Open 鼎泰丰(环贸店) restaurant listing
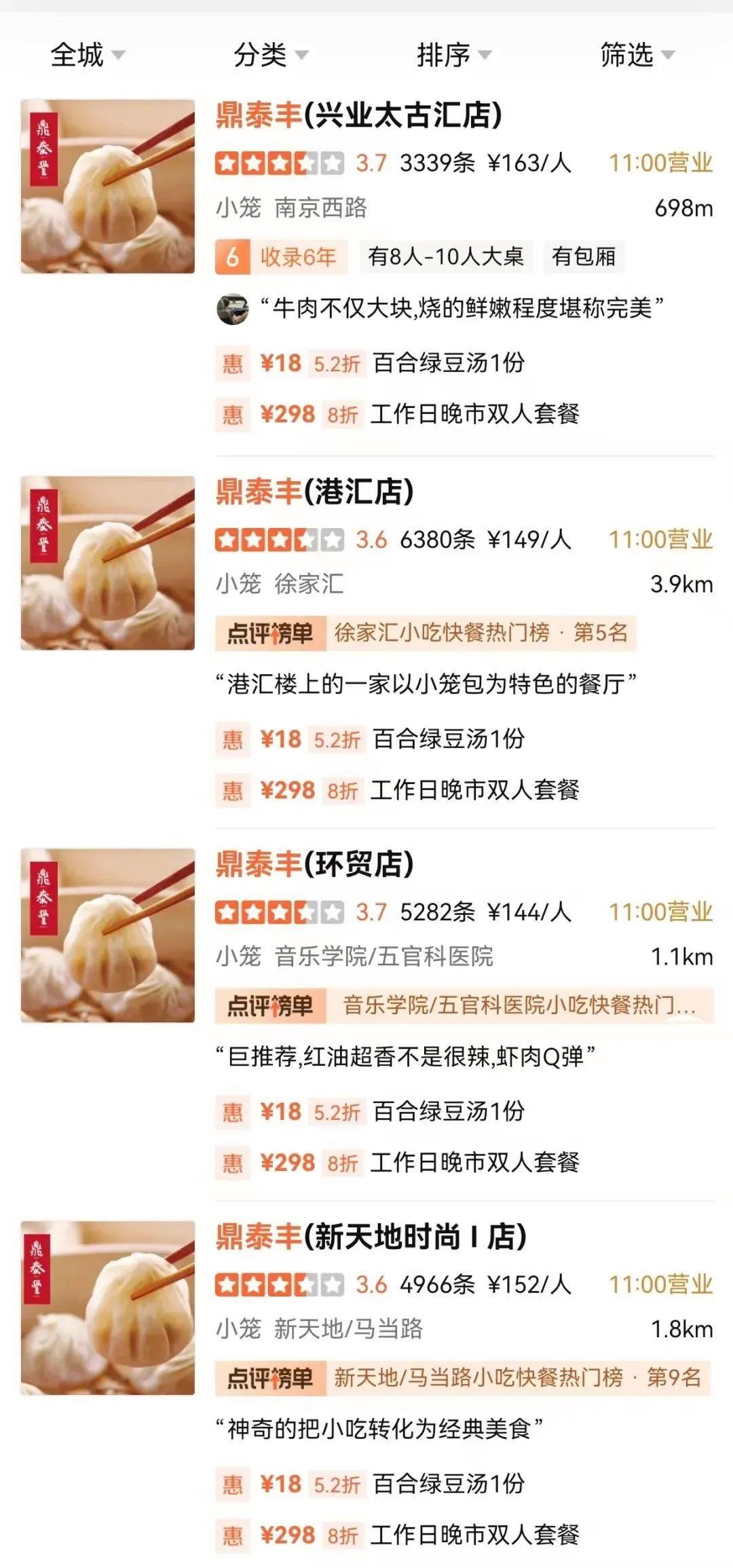Viewport: 733px width, 1568px height. coord(314,865)
